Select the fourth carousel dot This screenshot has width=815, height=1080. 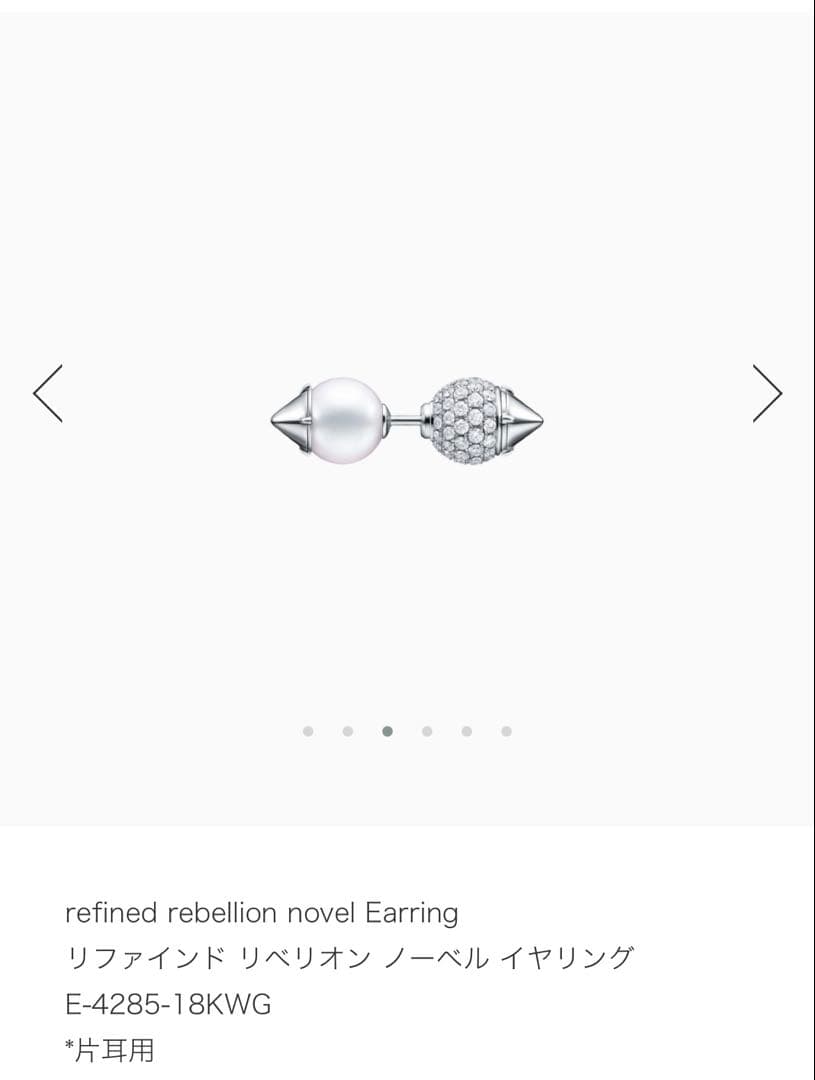click(427, 731)
